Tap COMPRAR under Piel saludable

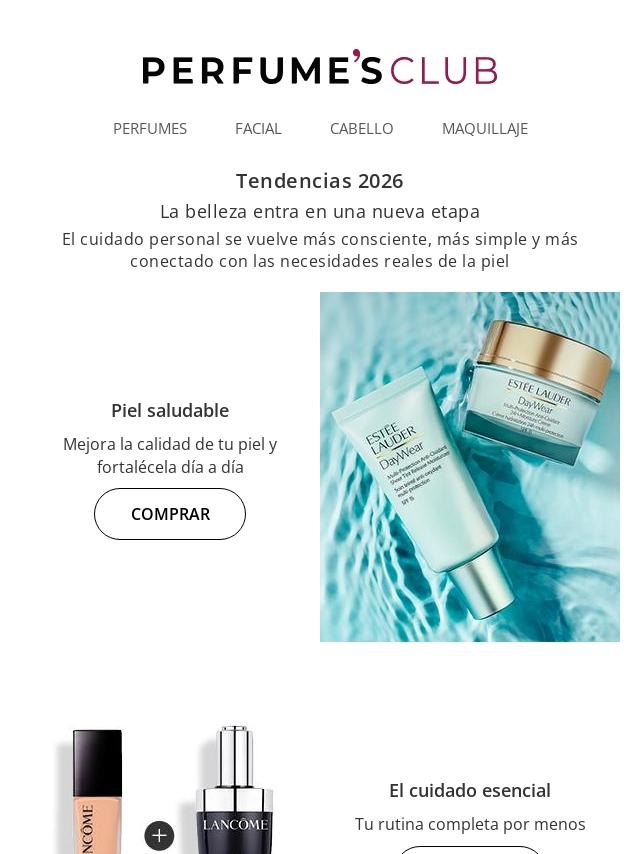click(x=170, y=514)
